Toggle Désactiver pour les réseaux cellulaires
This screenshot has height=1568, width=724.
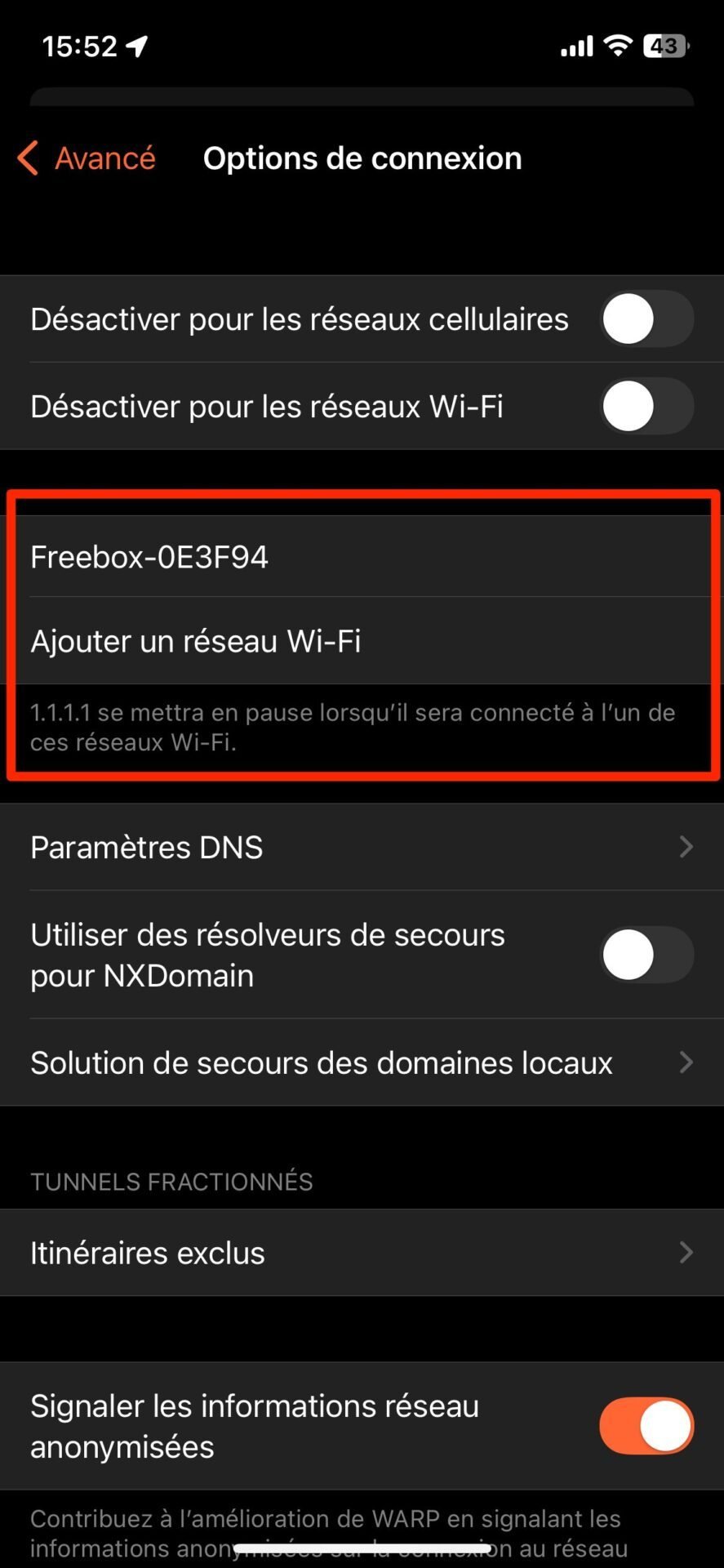click(647, 318)
